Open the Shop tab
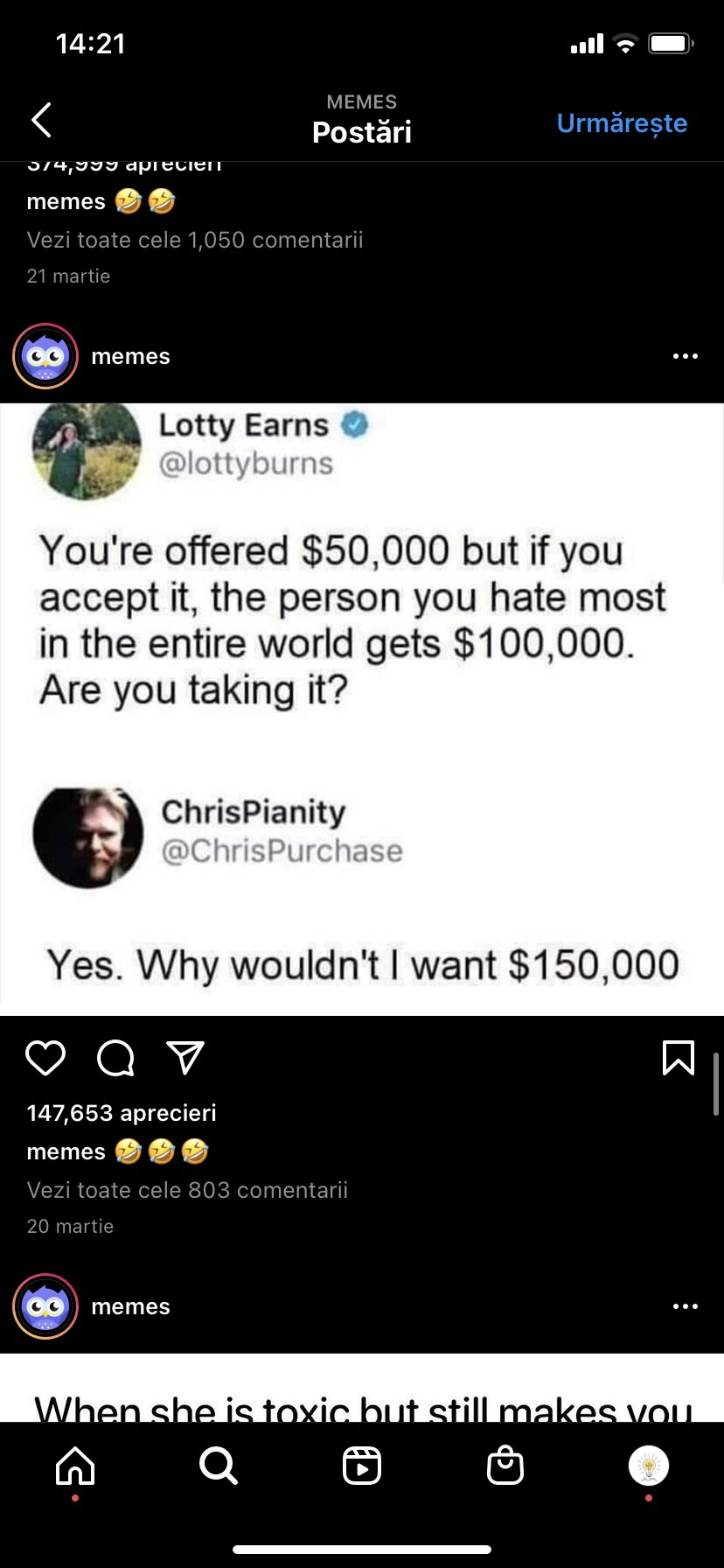The width and height of the screenshot is (724, 1568). (x=505, y=1466)
